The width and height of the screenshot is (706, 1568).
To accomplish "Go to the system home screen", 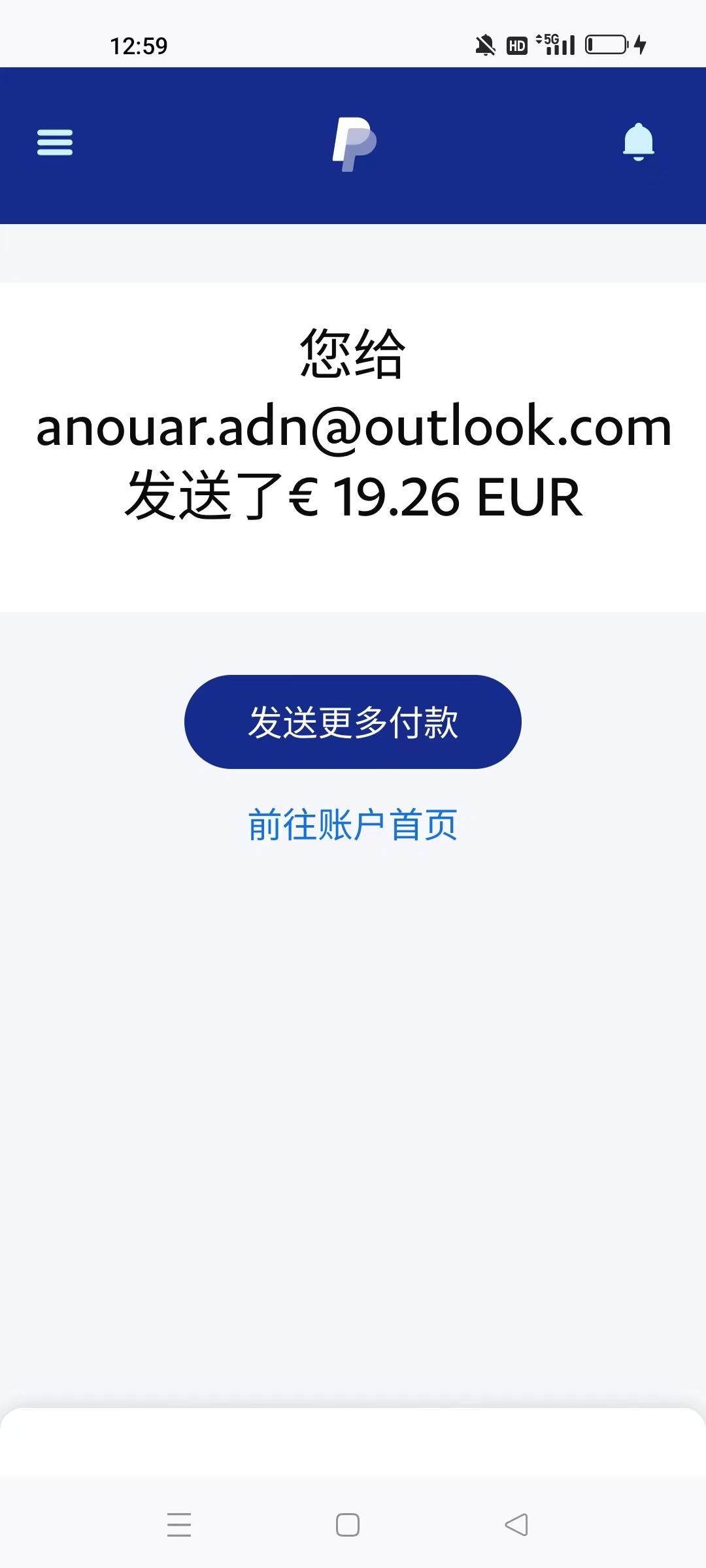I will point(348,1525).
